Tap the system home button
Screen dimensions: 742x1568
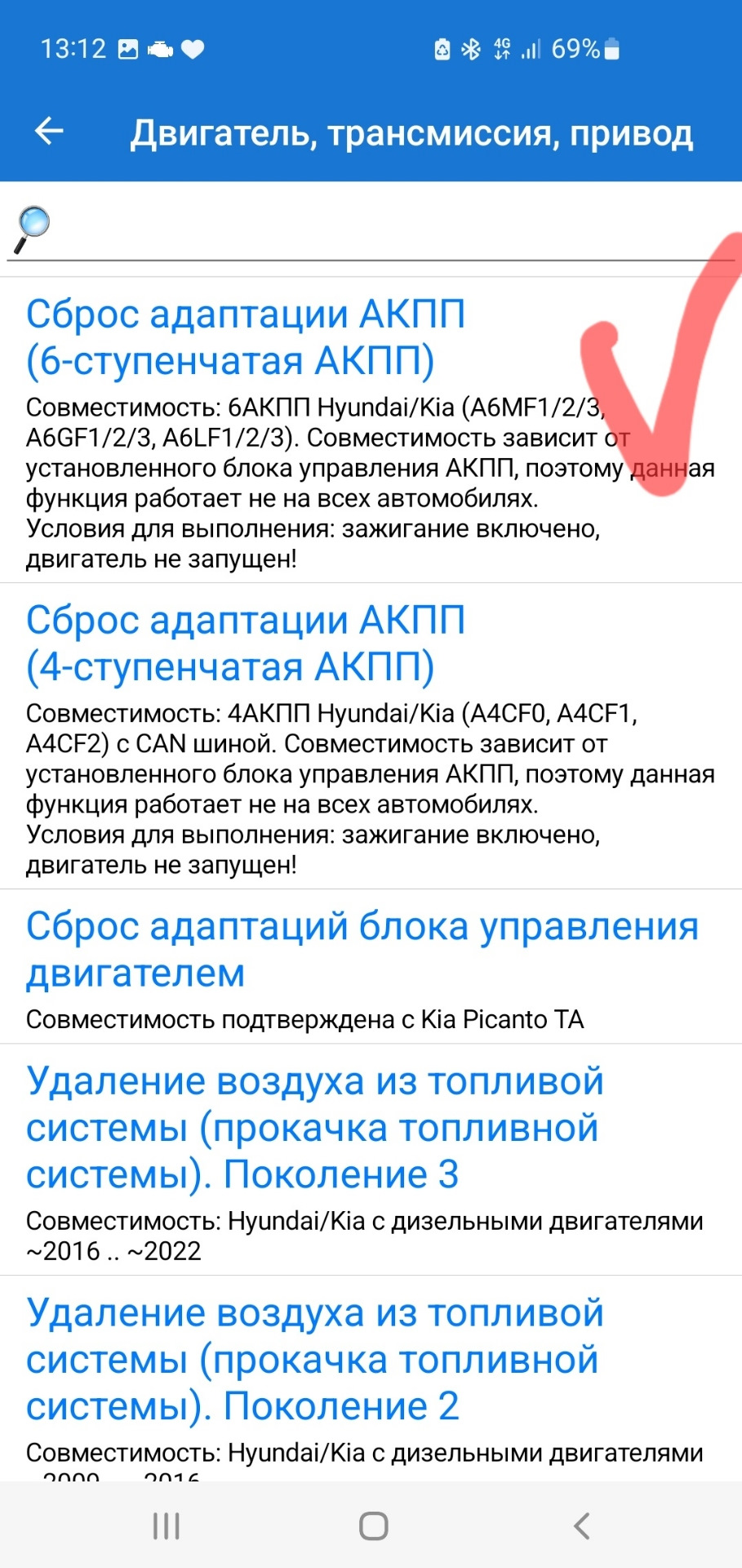373,1526
